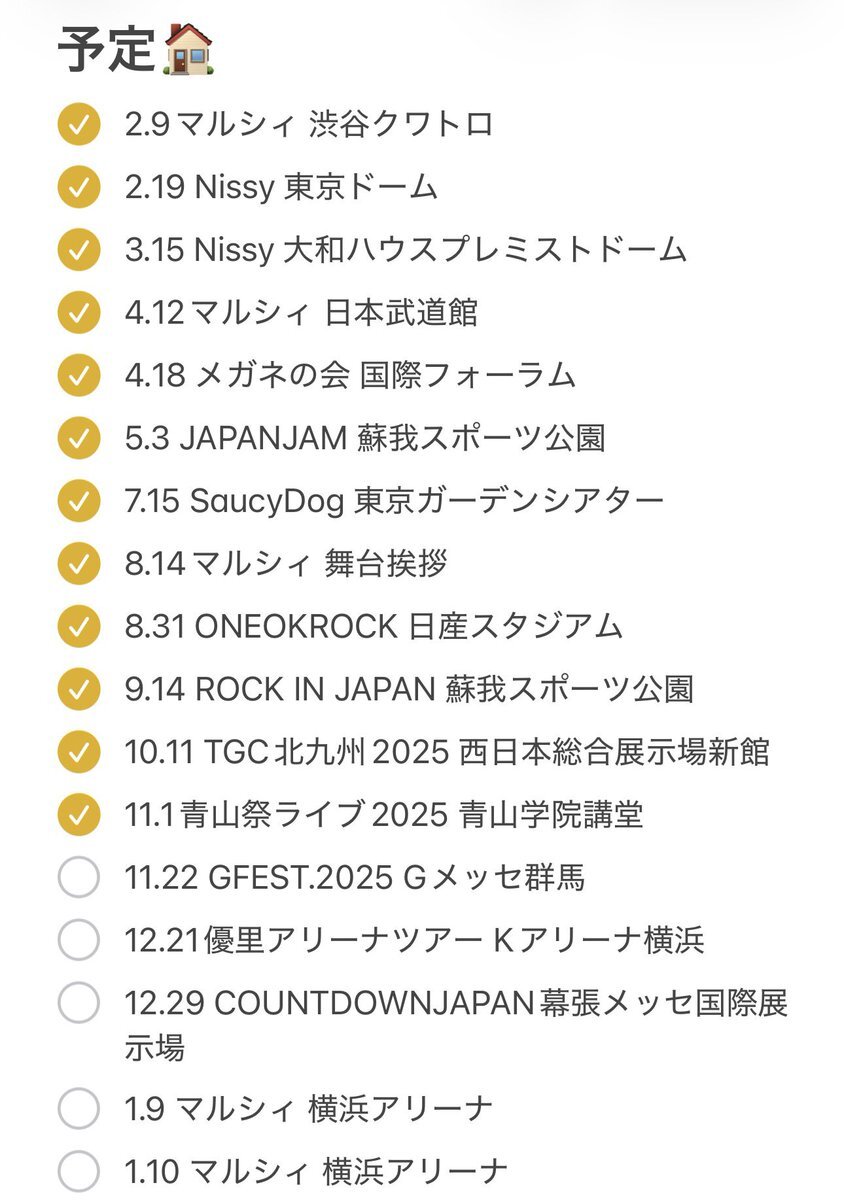Uncheck the 9.14 ROCK IN JAPAN item

click(79, 689)
